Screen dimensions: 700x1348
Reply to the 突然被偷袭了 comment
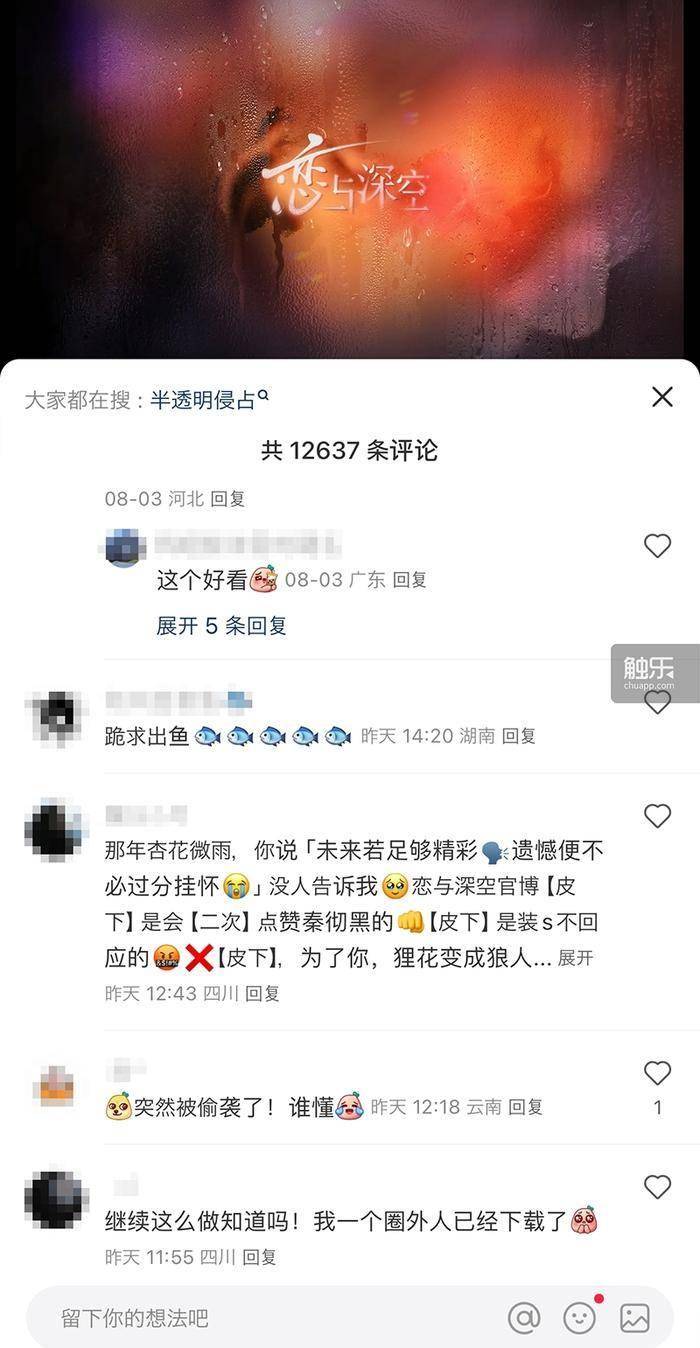click(x=526, y=1107)
